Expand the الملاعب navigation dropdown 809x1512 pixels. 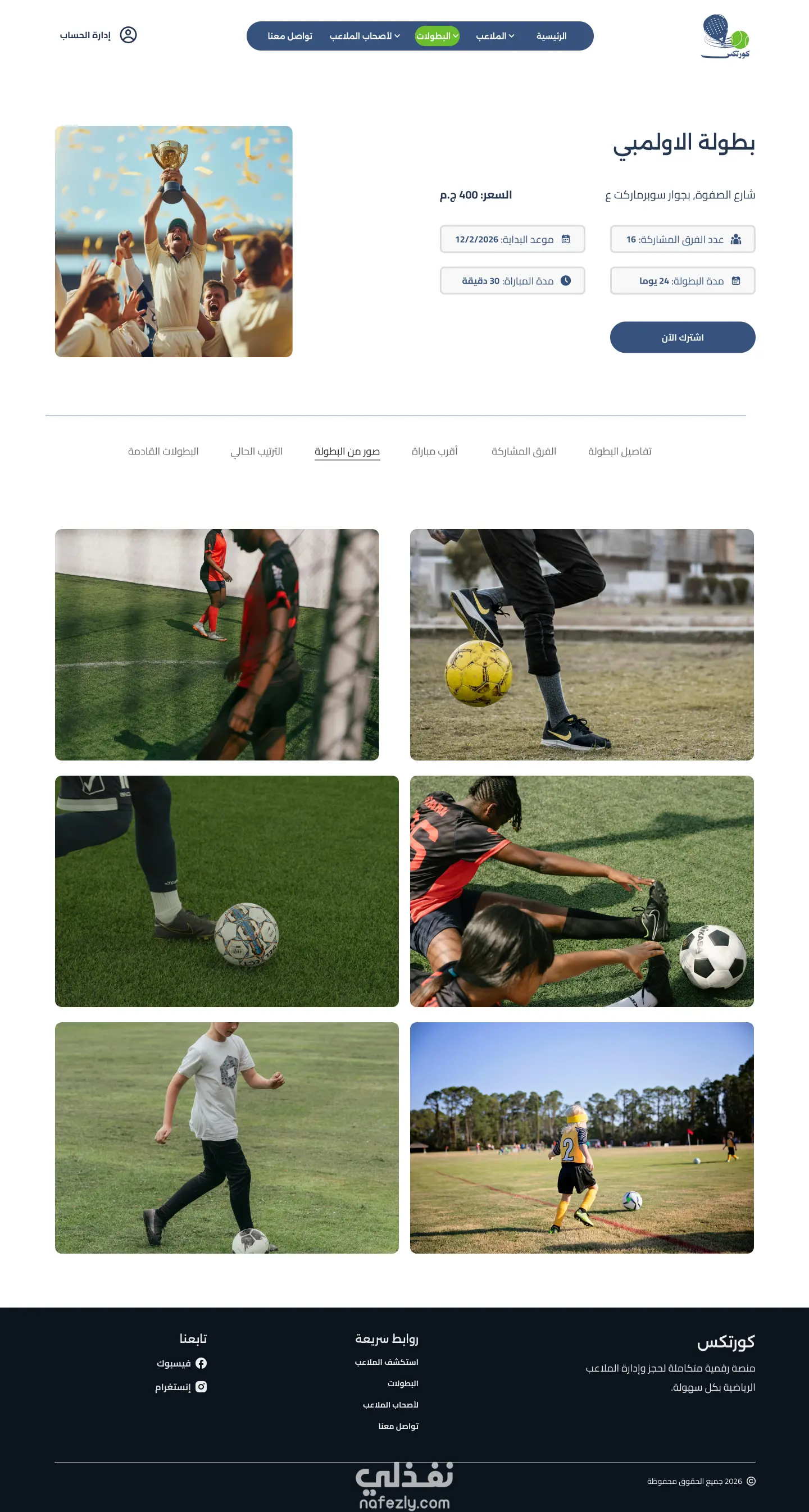point(495,36)
